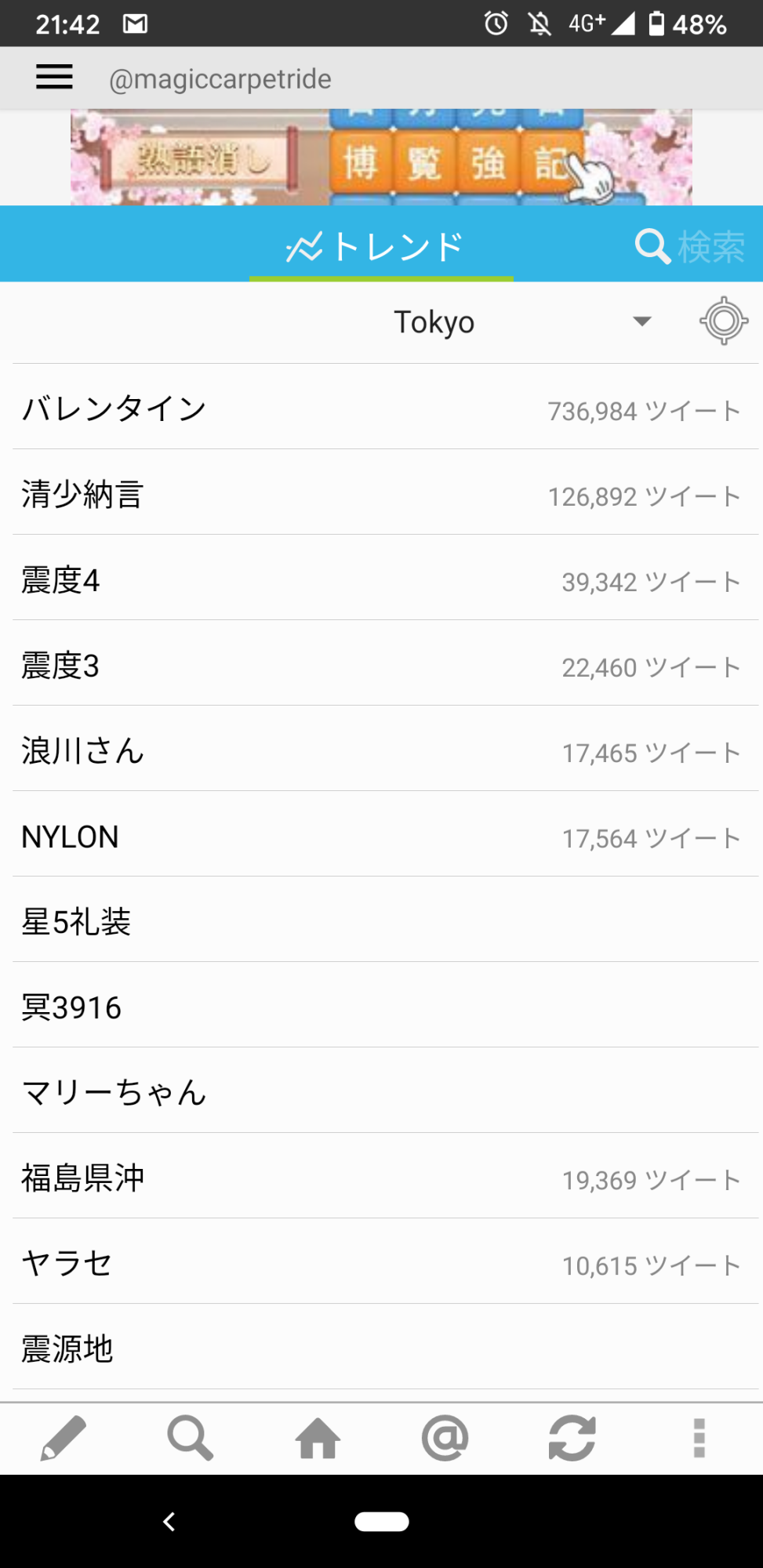Select the 浪川さん trend
The width and height of the screenshot is (763, 1568).
(381, 750)
